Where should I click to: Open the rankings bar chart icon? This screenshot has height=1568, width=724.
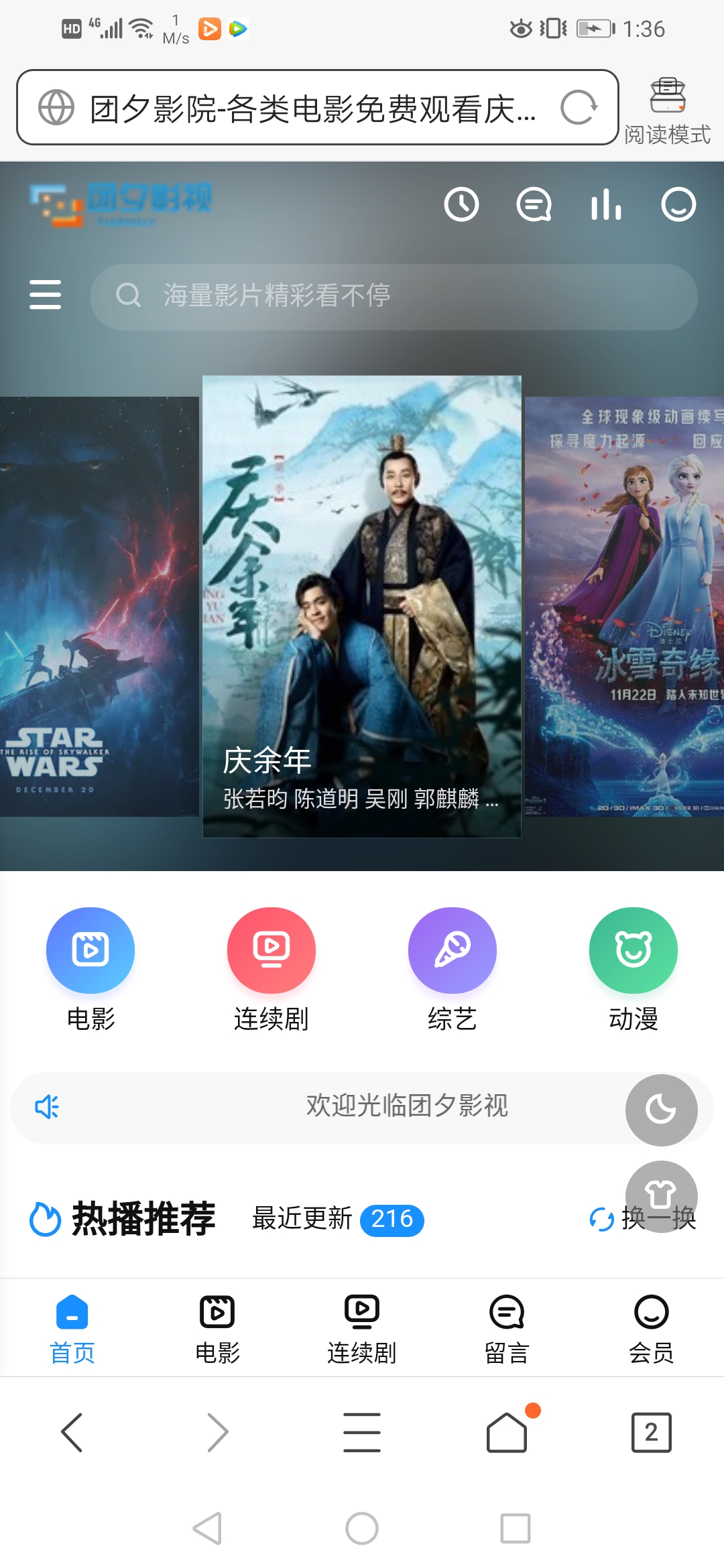click(x=606, y=204)
